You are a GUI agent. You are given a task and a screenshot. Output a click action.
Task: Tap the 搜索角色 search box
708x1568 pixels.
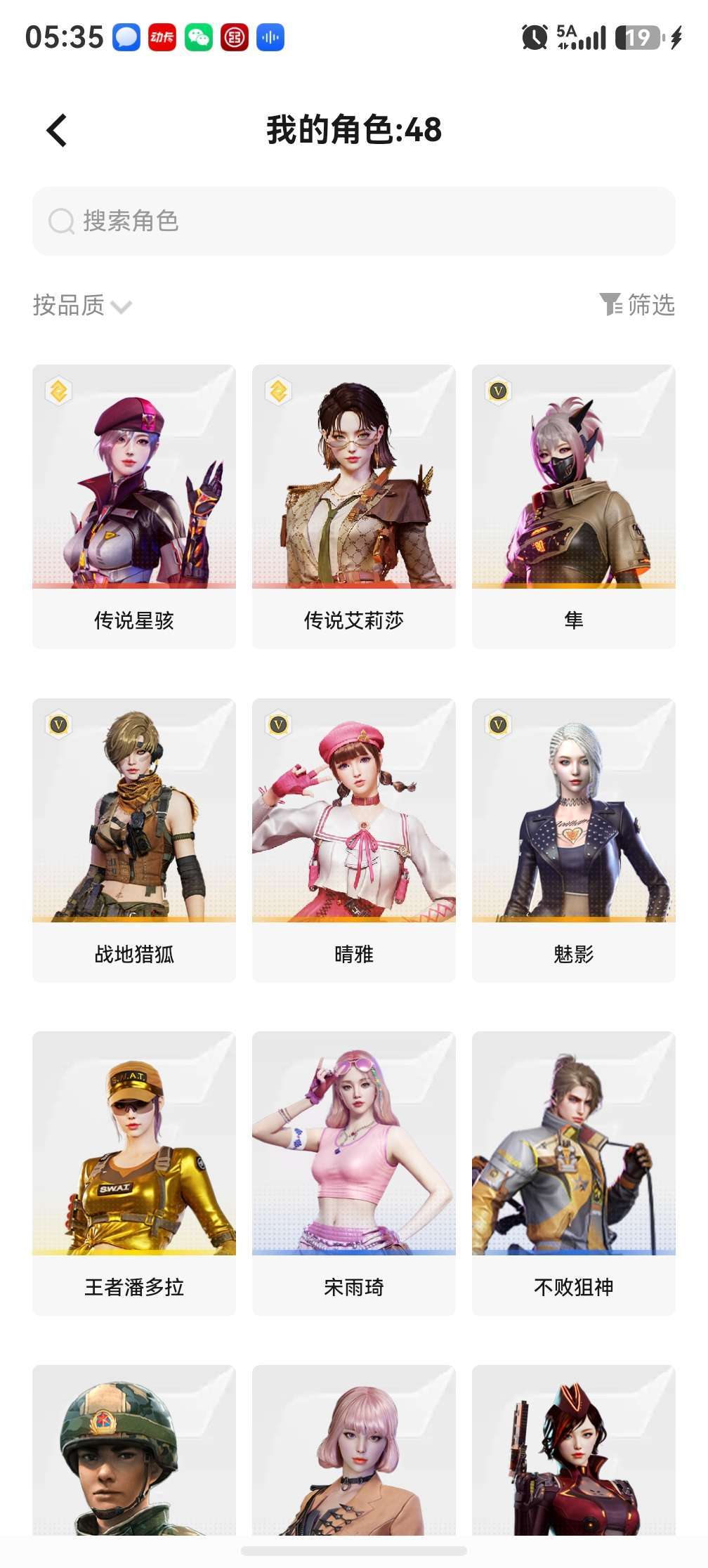click(x=354, y=221)
